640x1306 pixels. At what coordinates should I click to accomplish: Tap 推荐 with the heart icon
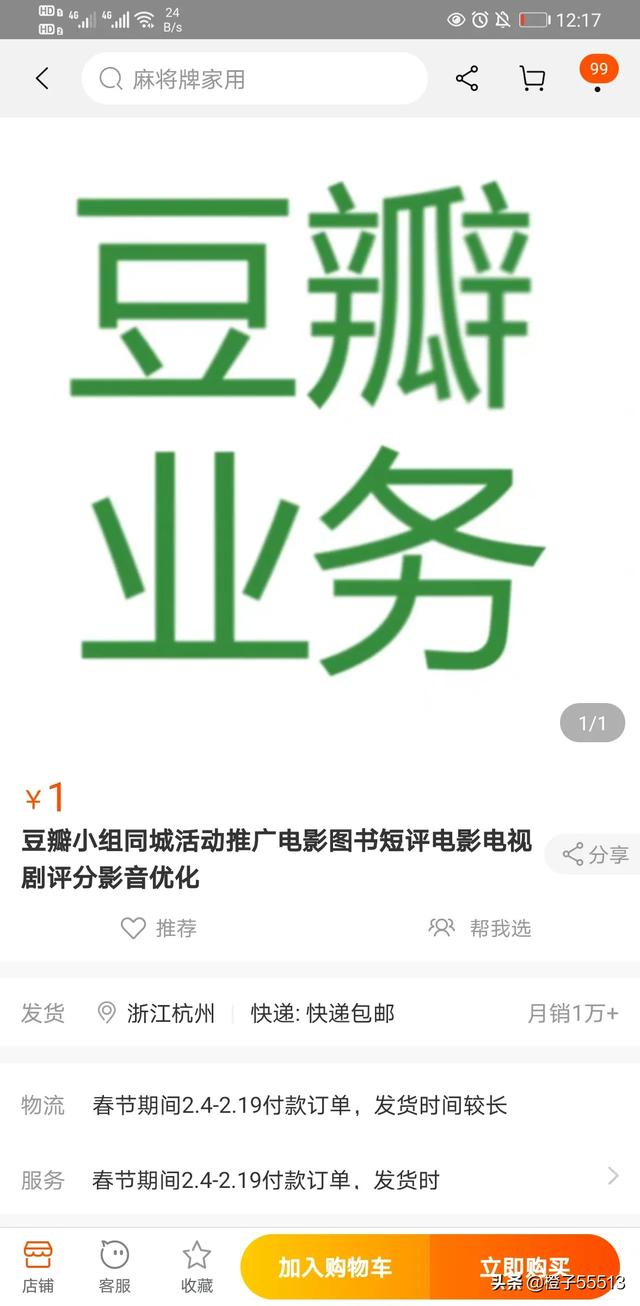click(x=158, y=928)
